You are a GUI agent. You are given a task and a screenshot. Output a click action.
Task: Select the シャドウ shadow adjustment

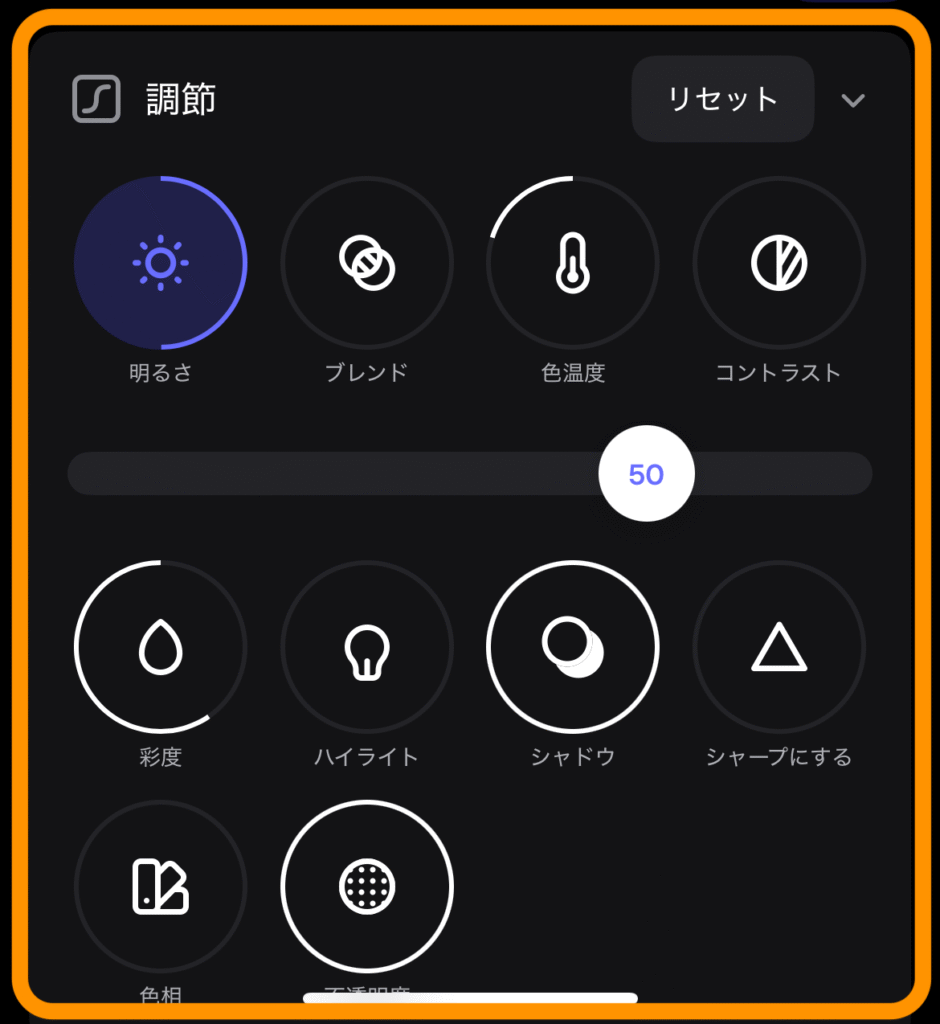(572, 647)
